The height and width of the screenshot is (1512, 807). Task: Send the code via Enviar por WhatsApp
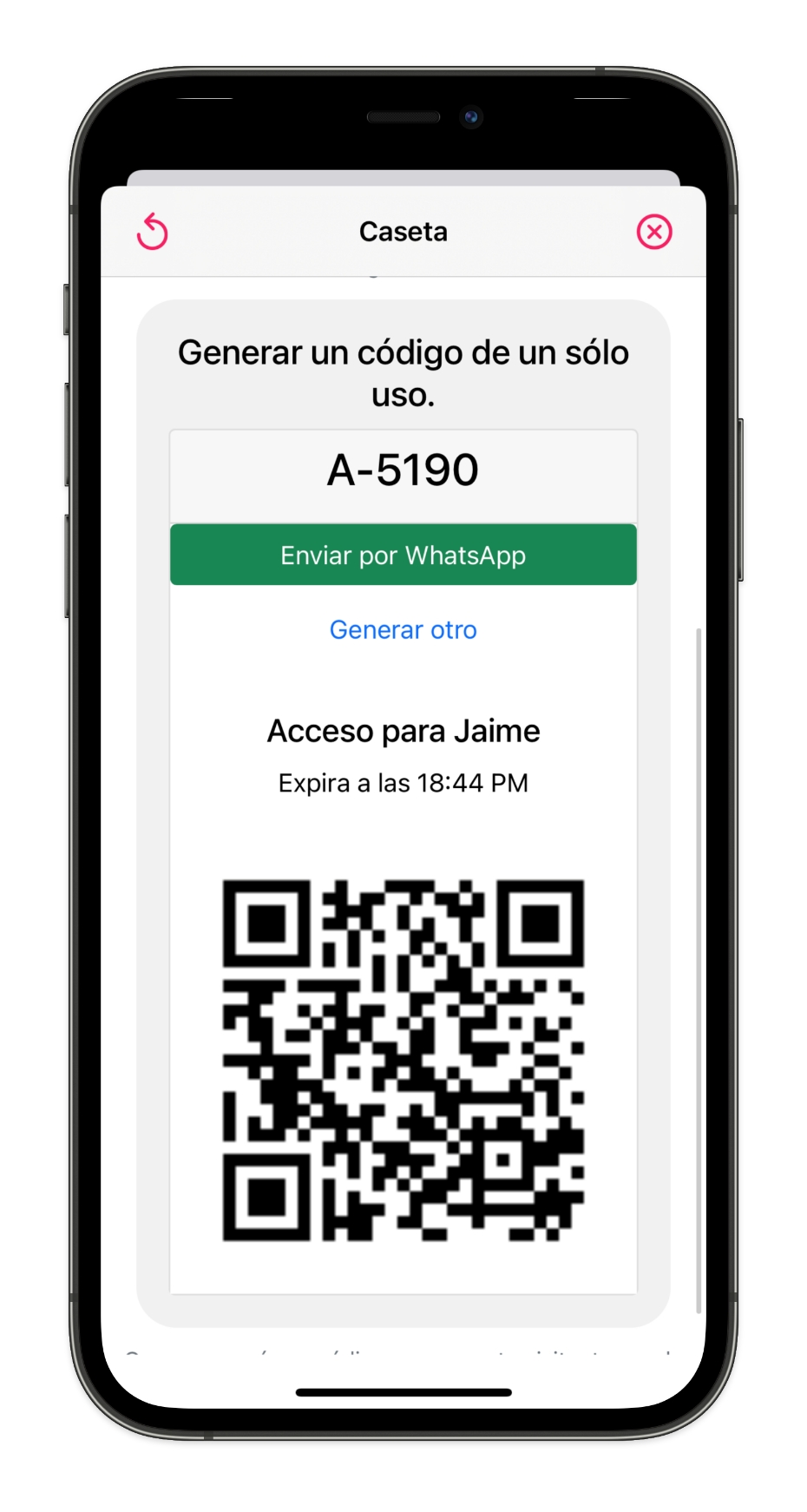403,555
